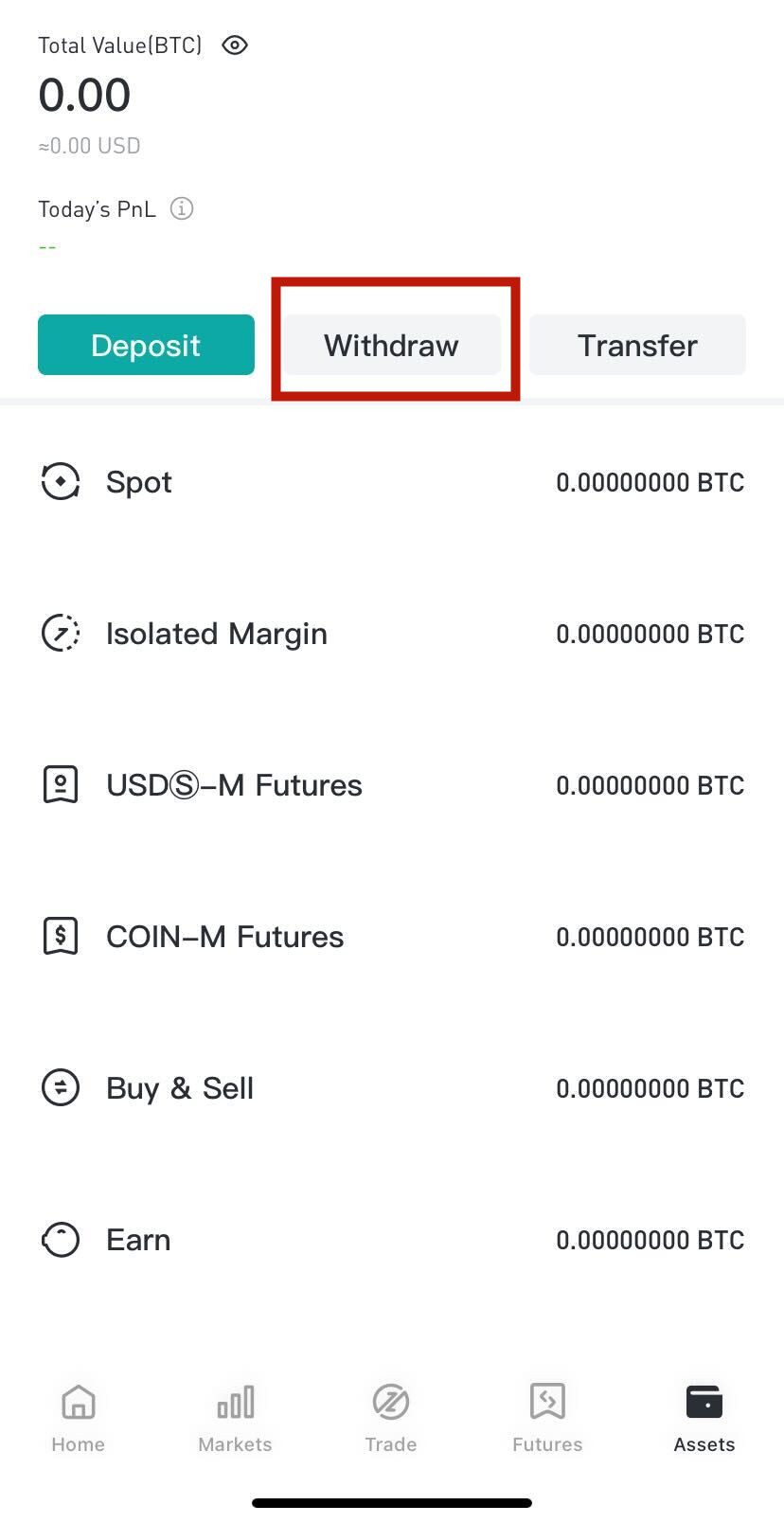Select the Buy & Sell exchange icon
Image resolution: width=784 pixels, height=1523 pixels.
click(x=61, y=1087)
